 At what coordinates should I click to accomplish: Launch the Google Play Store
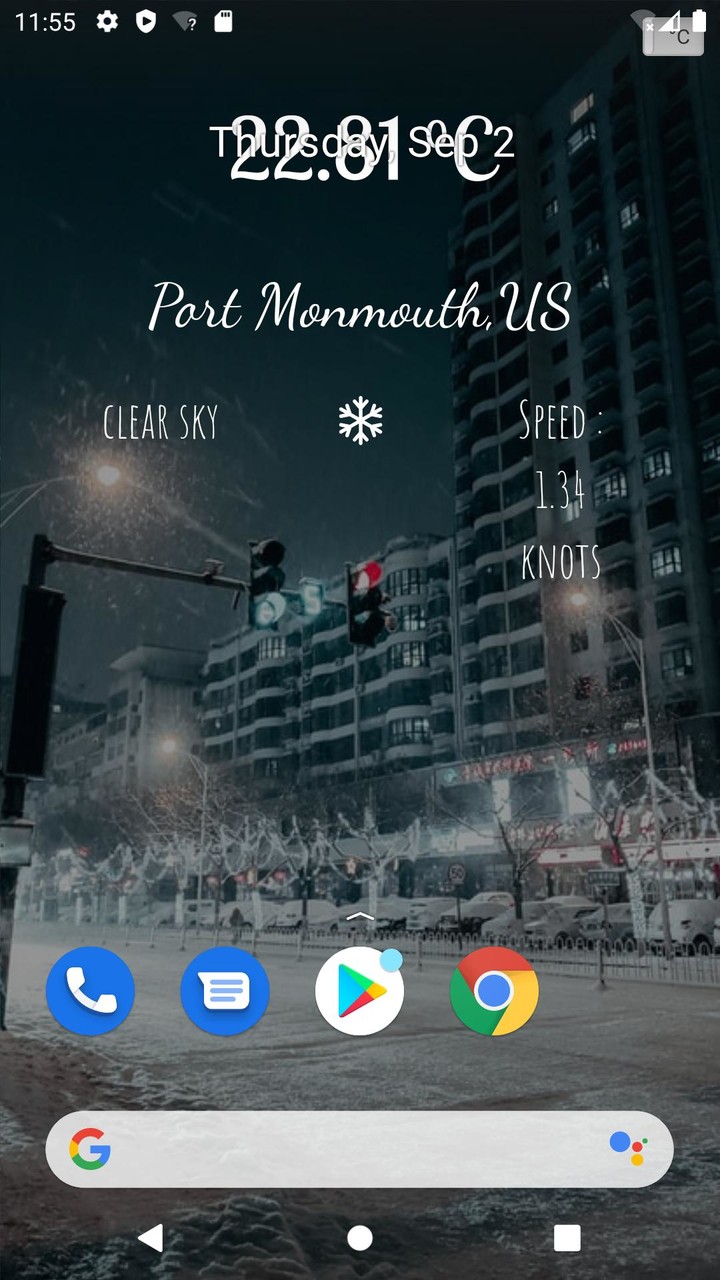(x=359, y=990)
